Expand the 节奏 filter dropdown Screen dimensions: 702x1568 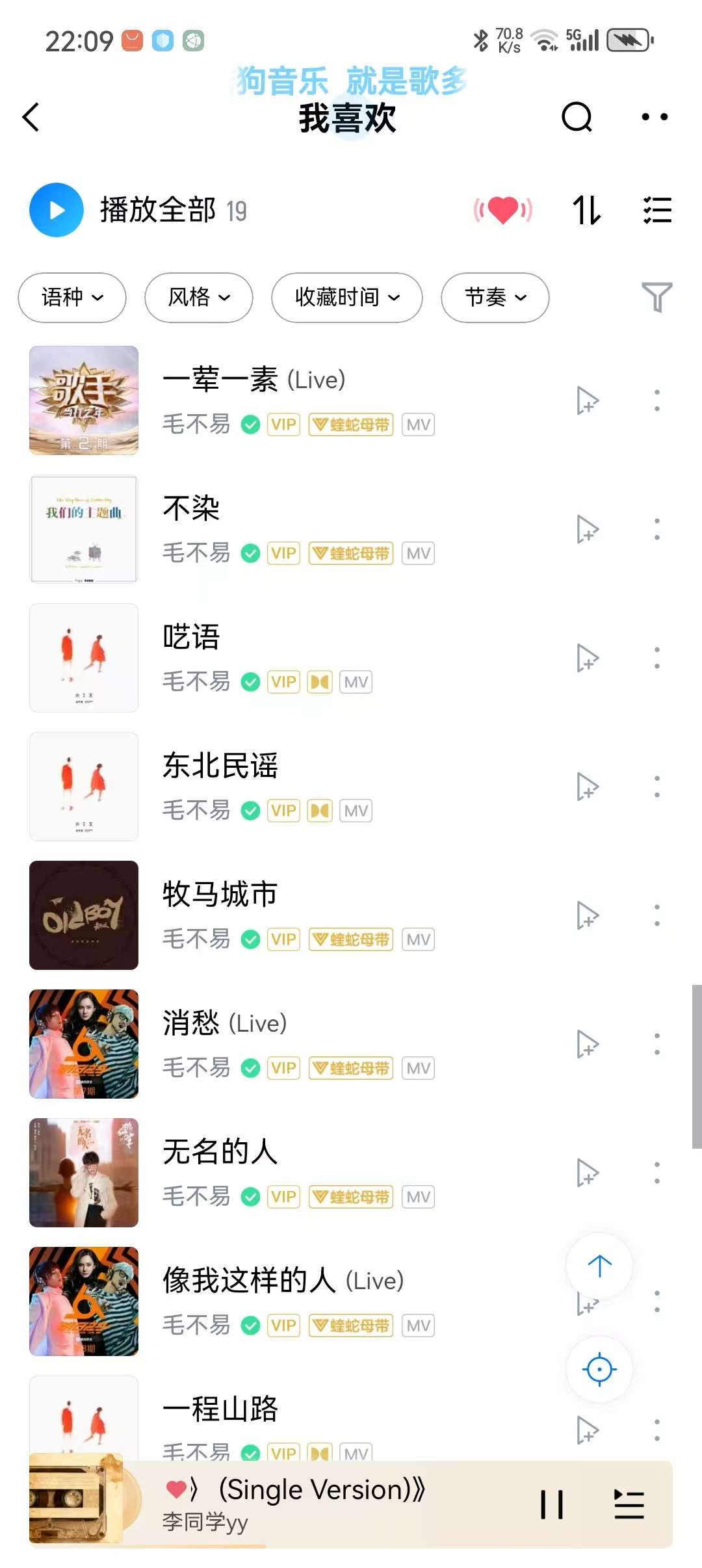pyautogui.click(x=495, y=298)
